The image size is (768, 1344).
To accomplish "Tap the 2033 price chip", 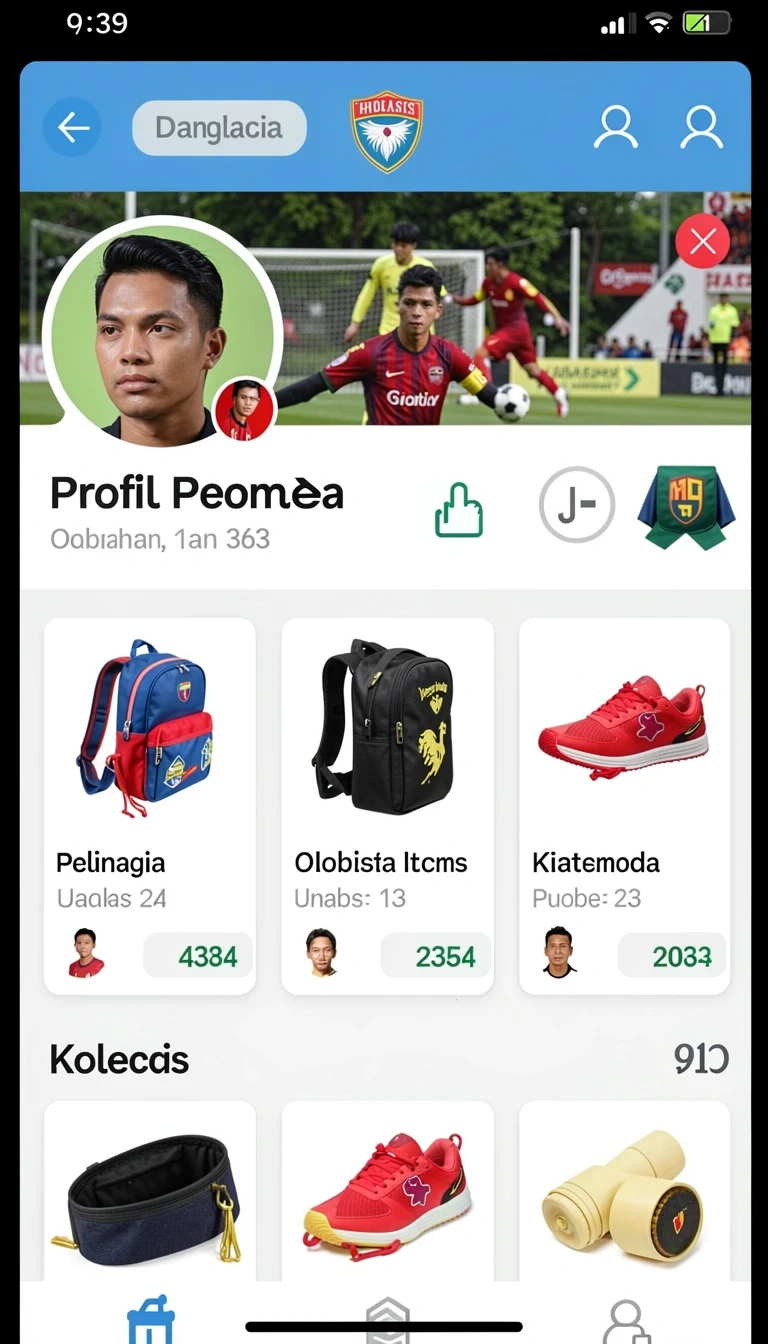I will point(672,956).
